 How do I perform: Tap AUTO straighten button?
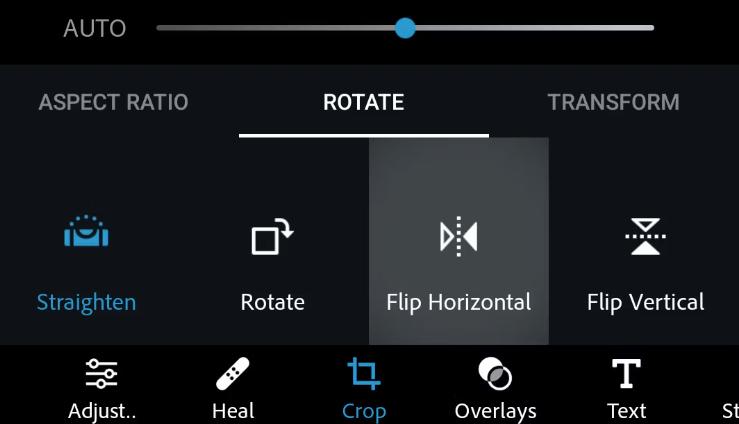[95, 28]
